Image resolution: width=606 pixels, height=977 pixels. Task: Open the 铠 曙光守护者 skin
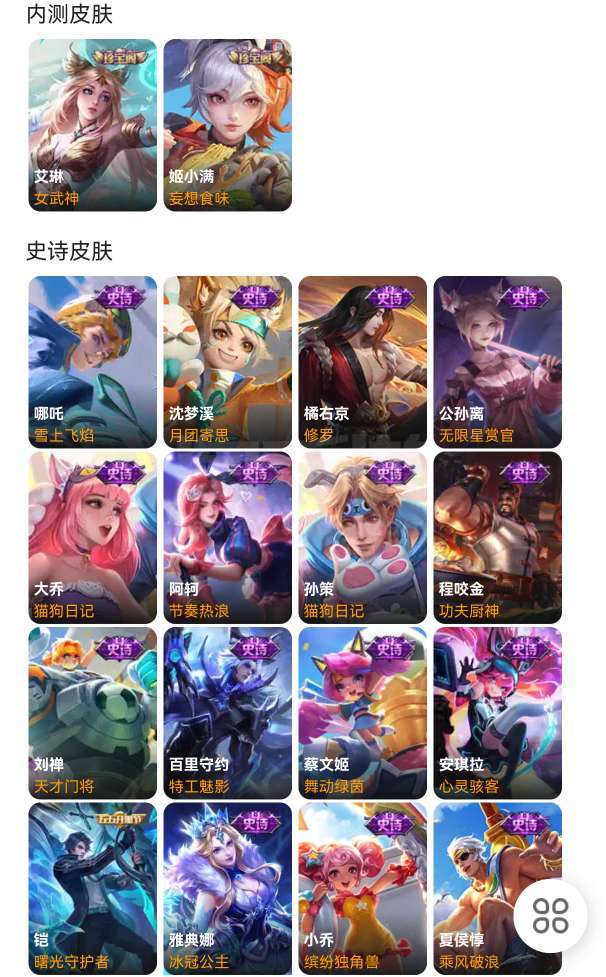point(93,888)
